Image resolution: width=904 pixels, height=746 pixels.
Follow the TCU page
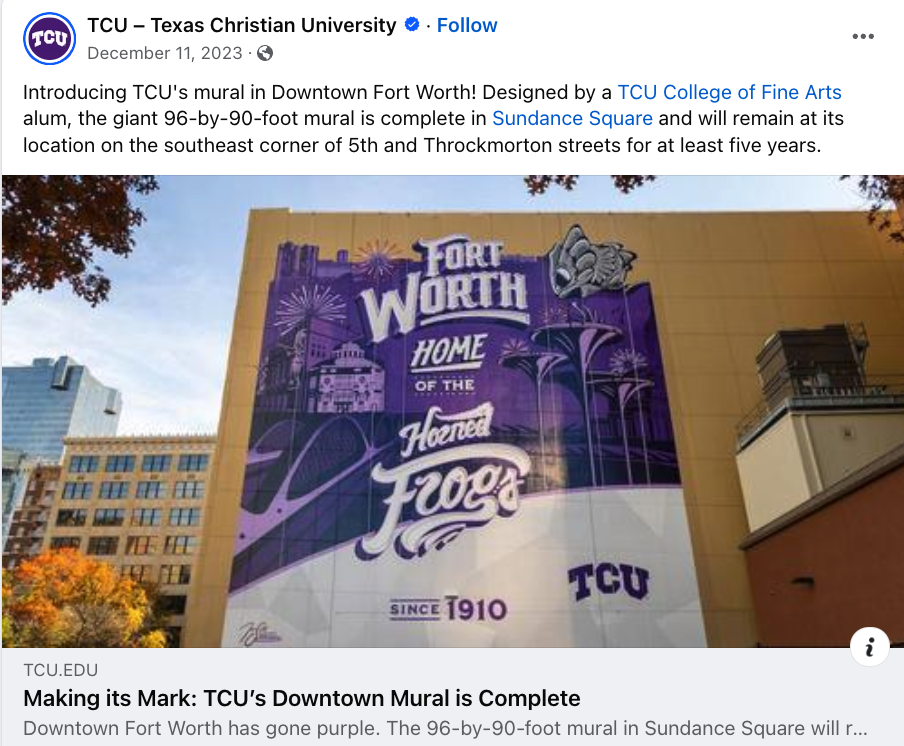(x=467, y=25)
